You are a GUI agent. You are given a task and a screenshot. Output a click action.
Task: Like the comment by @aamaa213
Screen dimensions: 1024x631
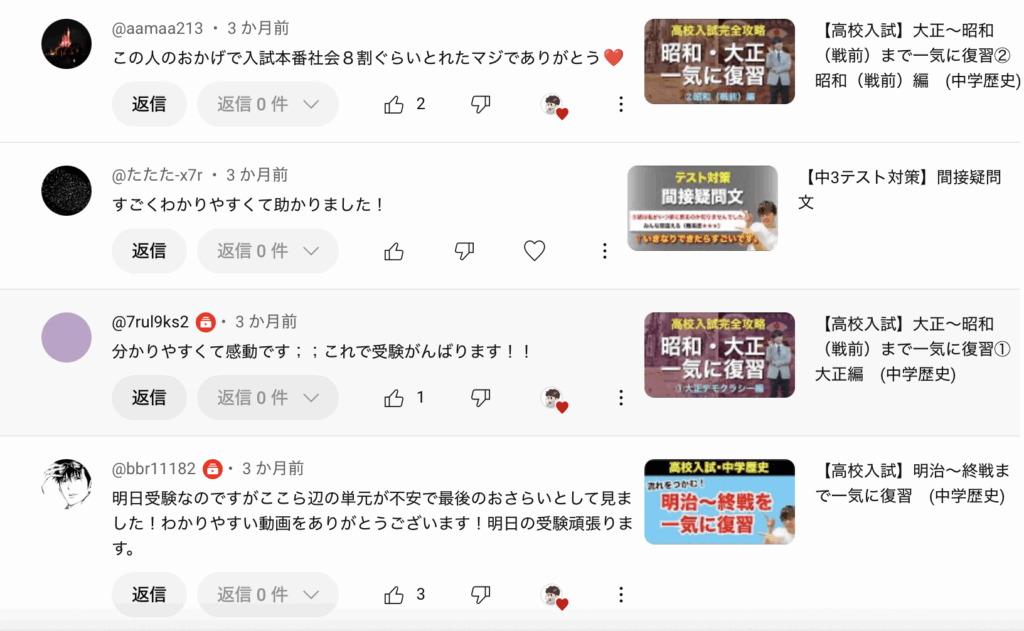[394, 104]
